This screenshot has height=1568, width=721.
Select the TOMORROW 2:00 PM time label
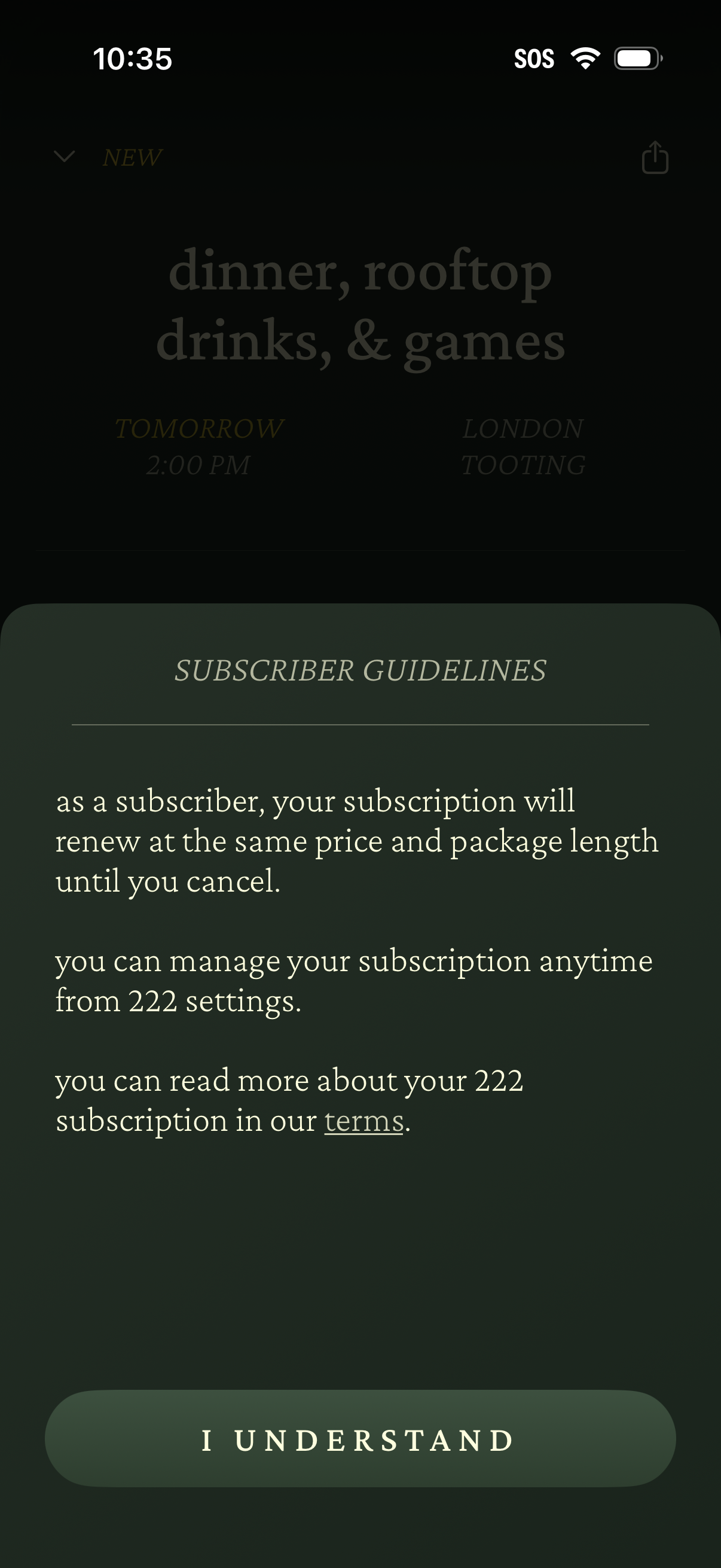click(200, 446)
